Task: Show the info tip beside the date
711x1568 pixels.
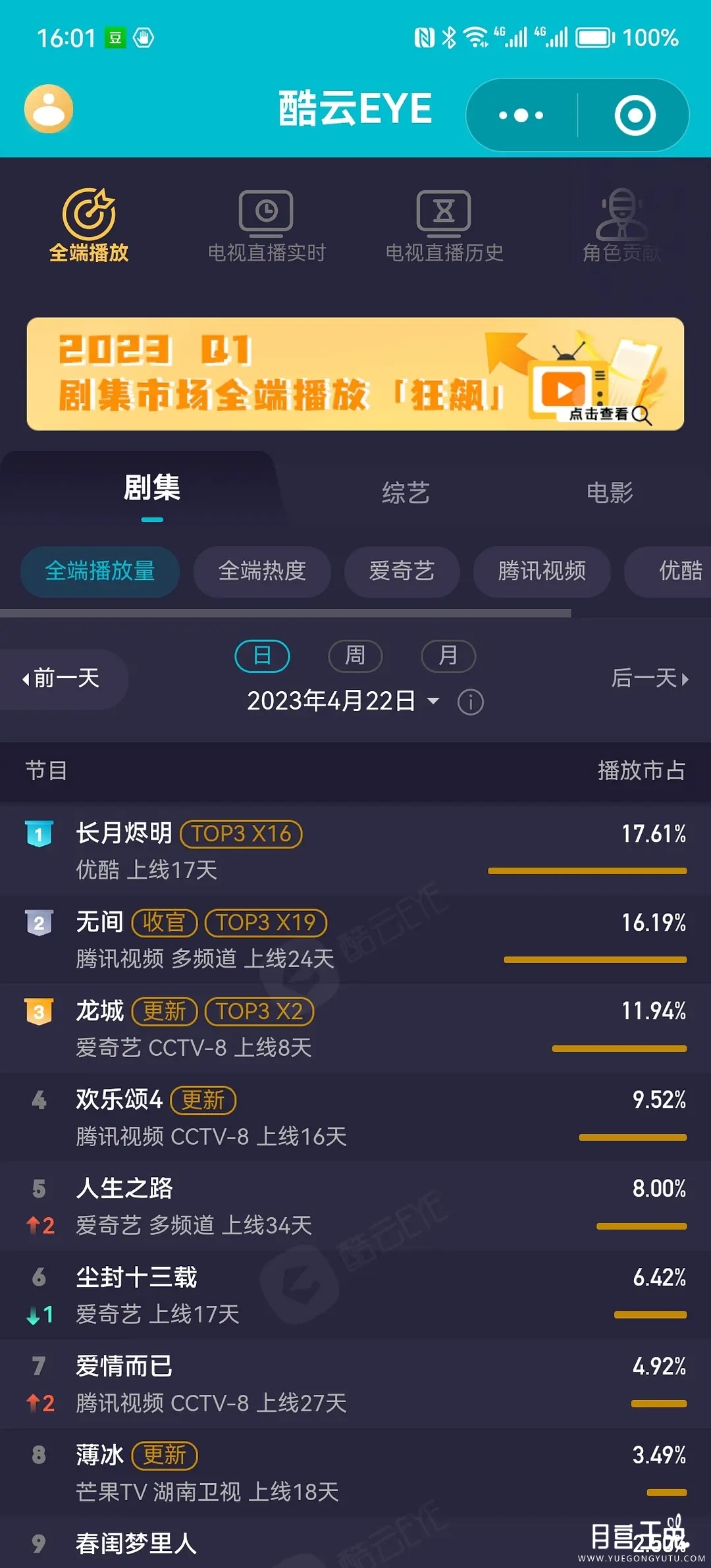Action: (470, 702)
